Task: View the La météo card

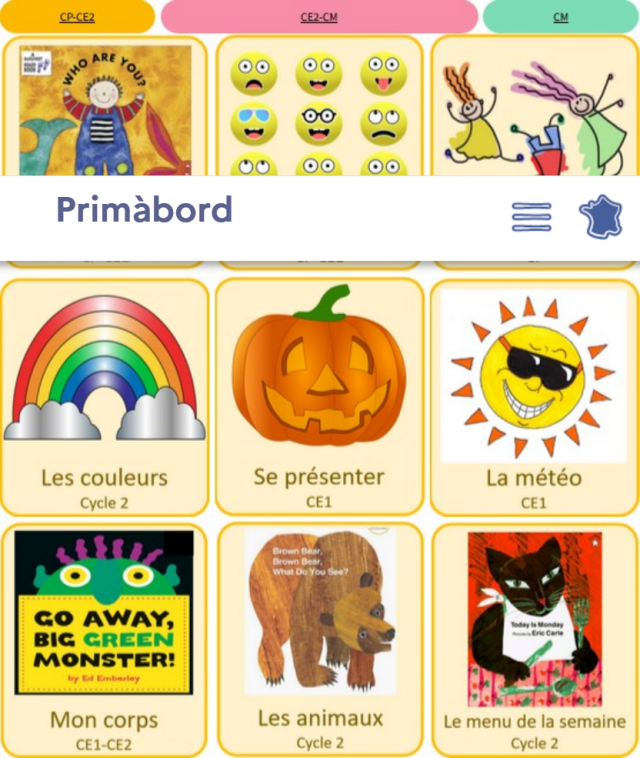Action: pyautogui.click(x=534, y=397)
